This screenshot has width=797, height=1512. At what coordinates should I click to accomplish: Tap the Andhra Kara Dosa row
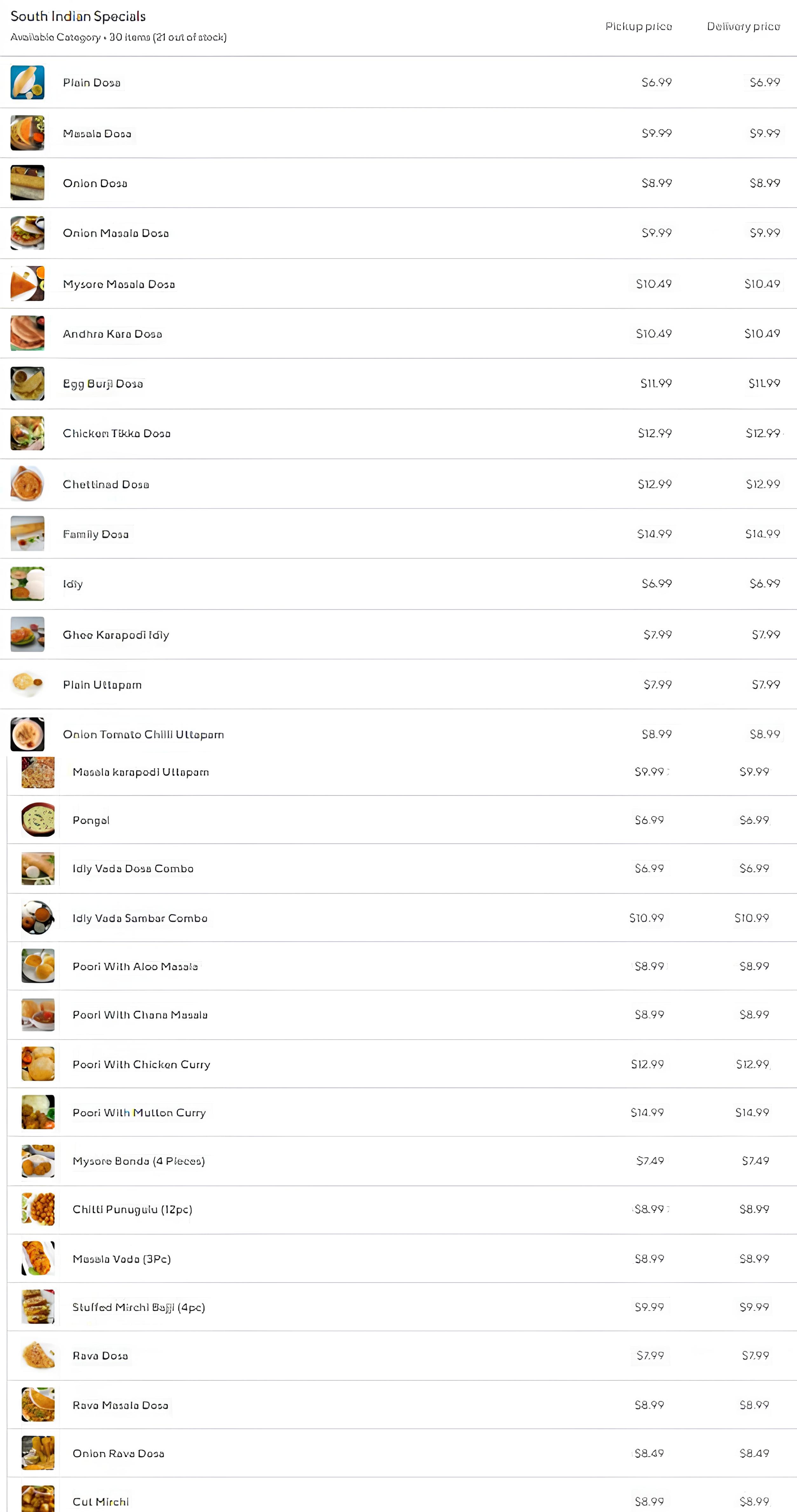(x=398, y=333)
